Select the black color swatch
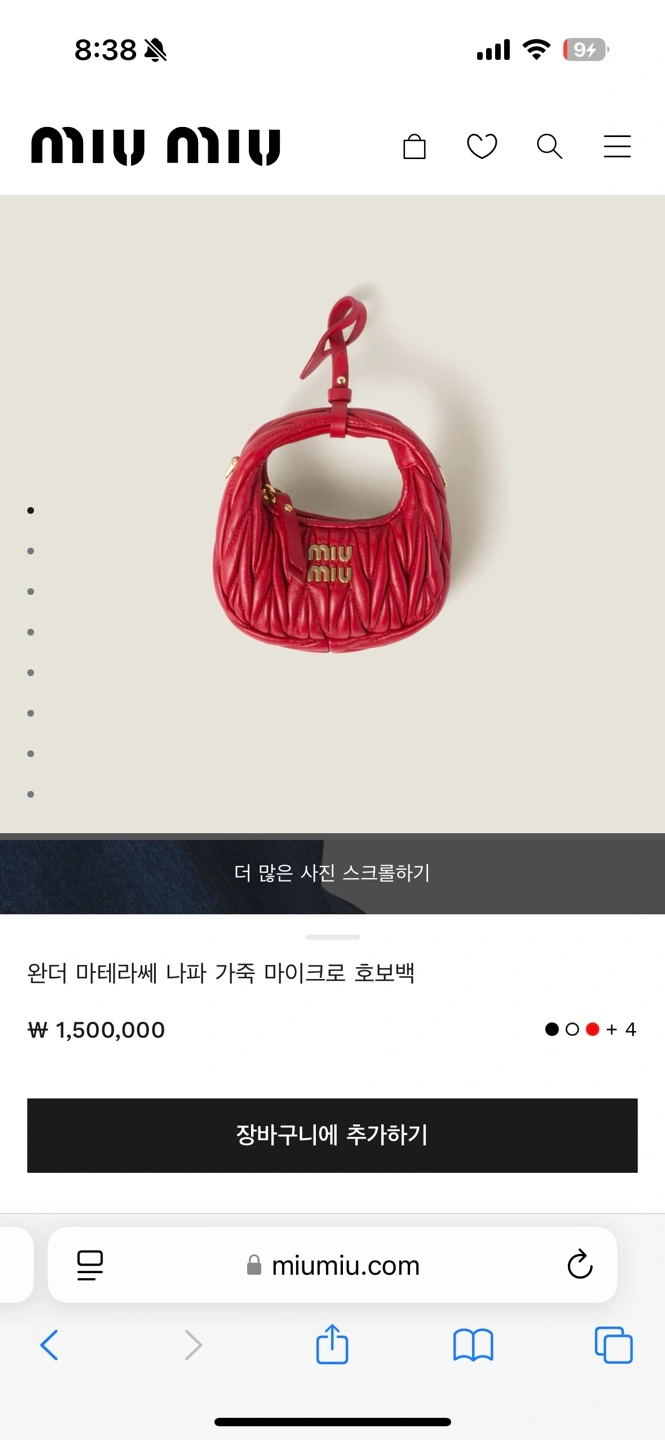 (x=551, y=1029)
